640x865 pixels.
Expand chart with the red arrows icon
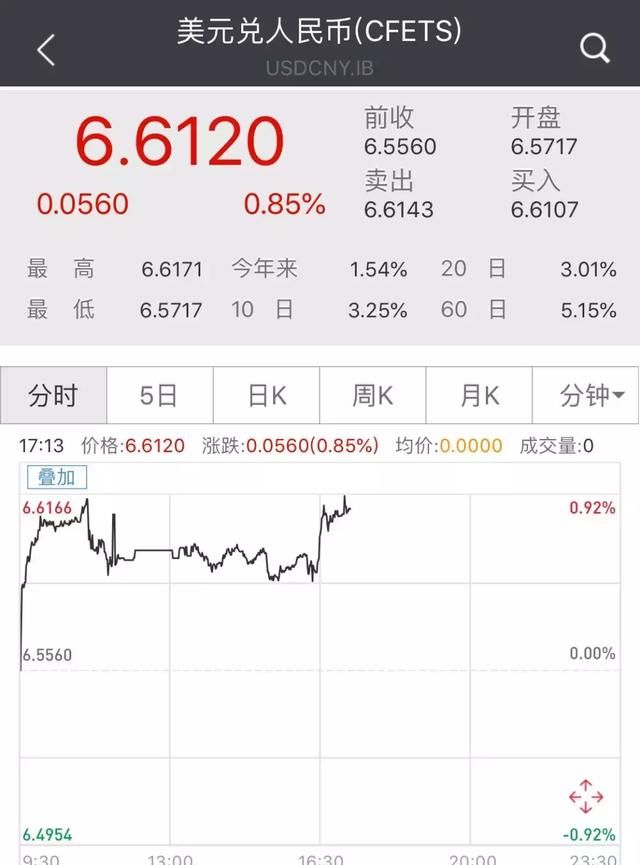tap(585, 797)
